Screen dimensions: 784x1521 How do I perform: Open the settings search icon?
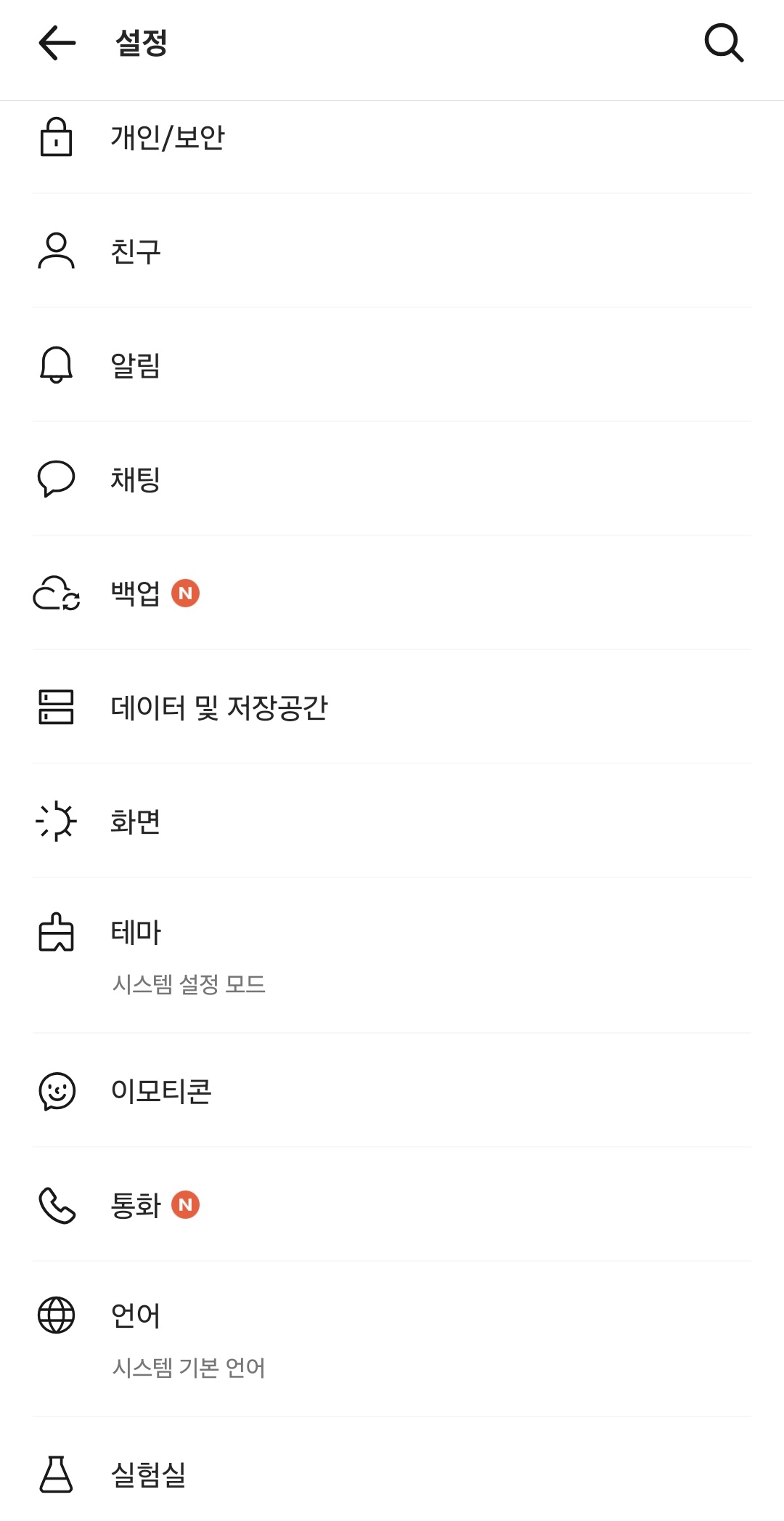pos(724,43)
